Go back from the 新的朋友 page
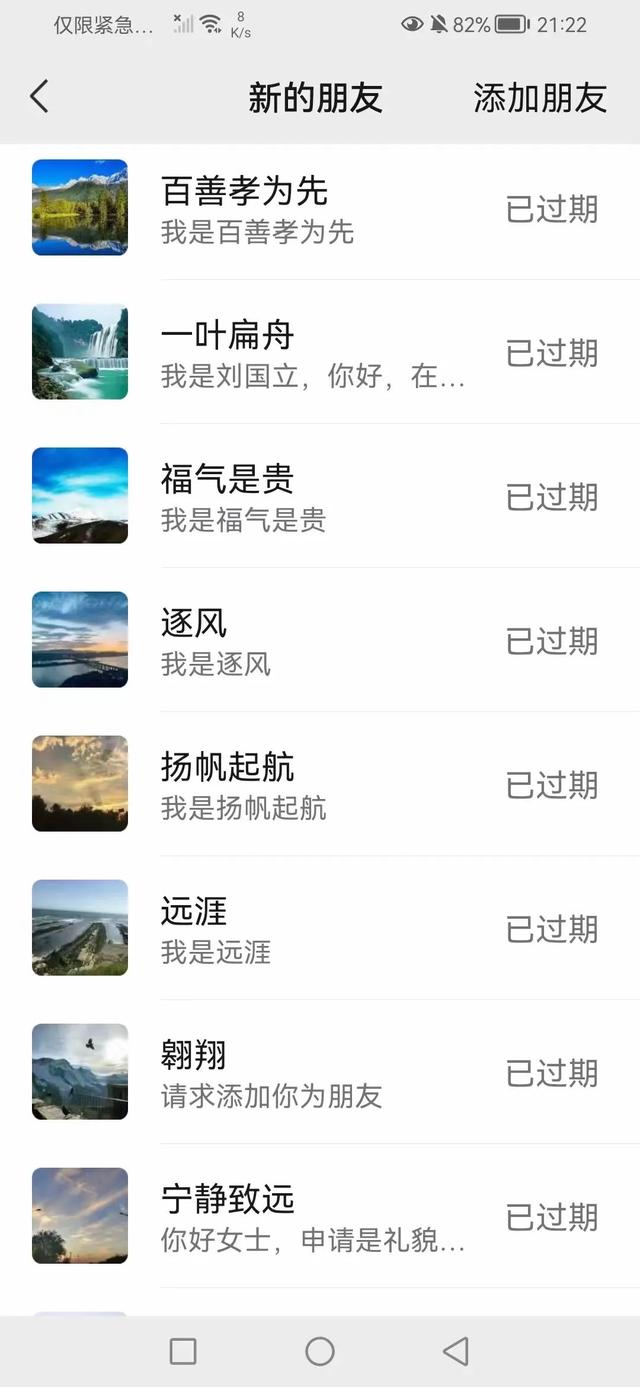This screenshot has height=1387, width=640. click(x=39, y=97)
